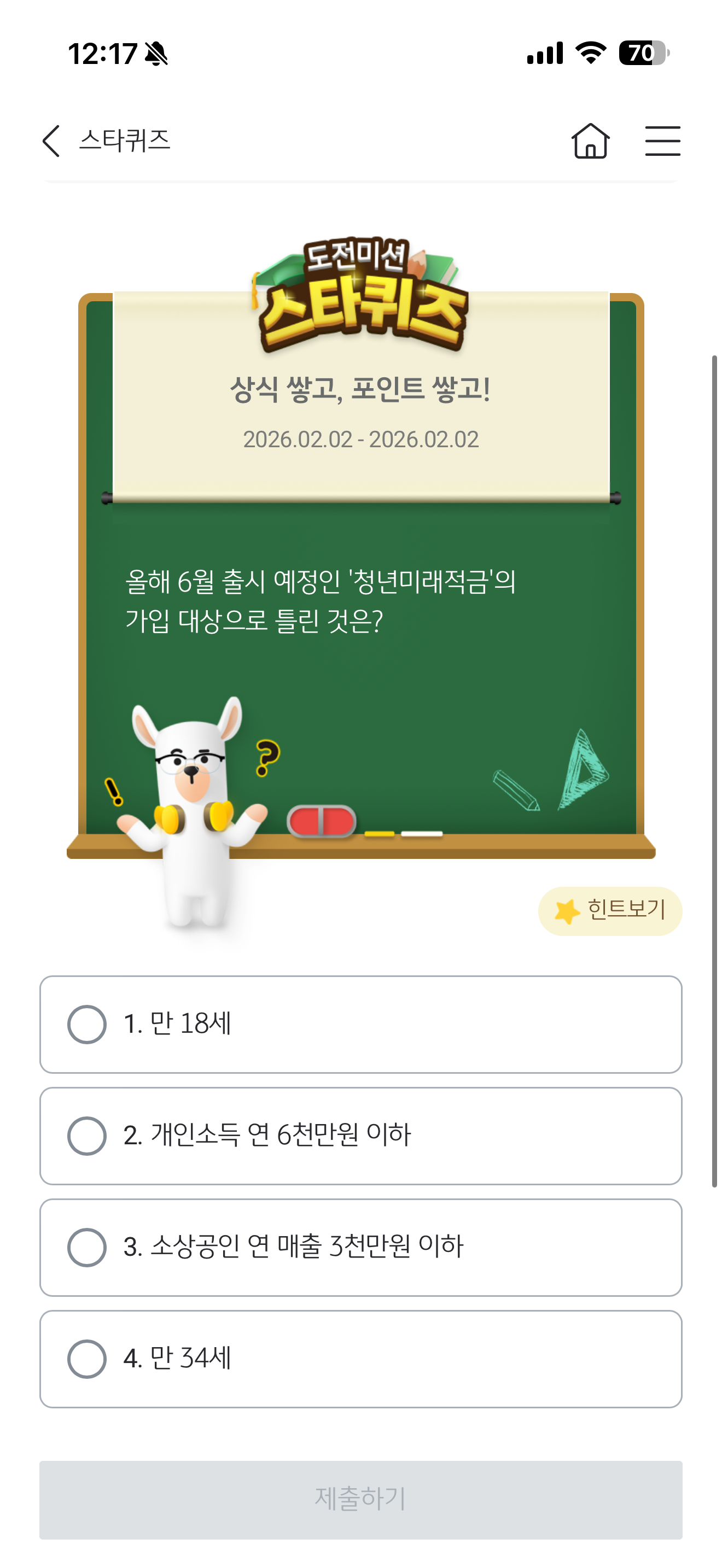Open the home icon
Viewport: 722px width, 1568px height.
coord(590,141)
